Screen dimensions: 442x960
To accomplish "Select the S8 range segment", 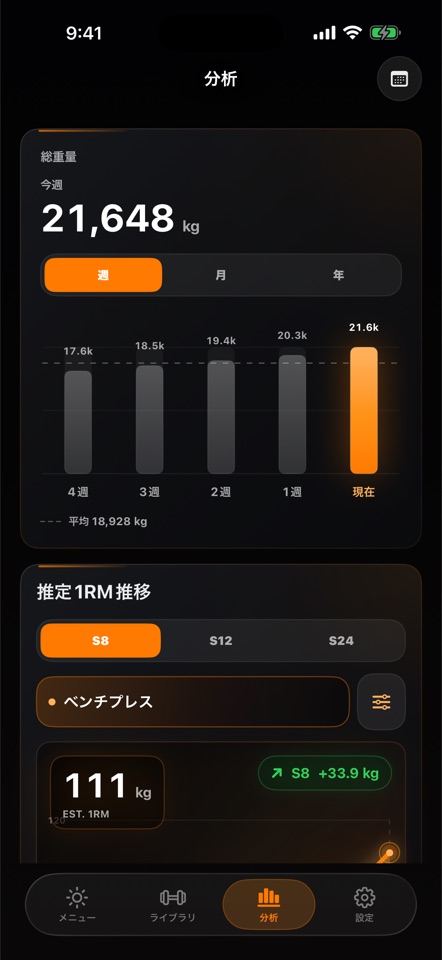I will 100,640.
